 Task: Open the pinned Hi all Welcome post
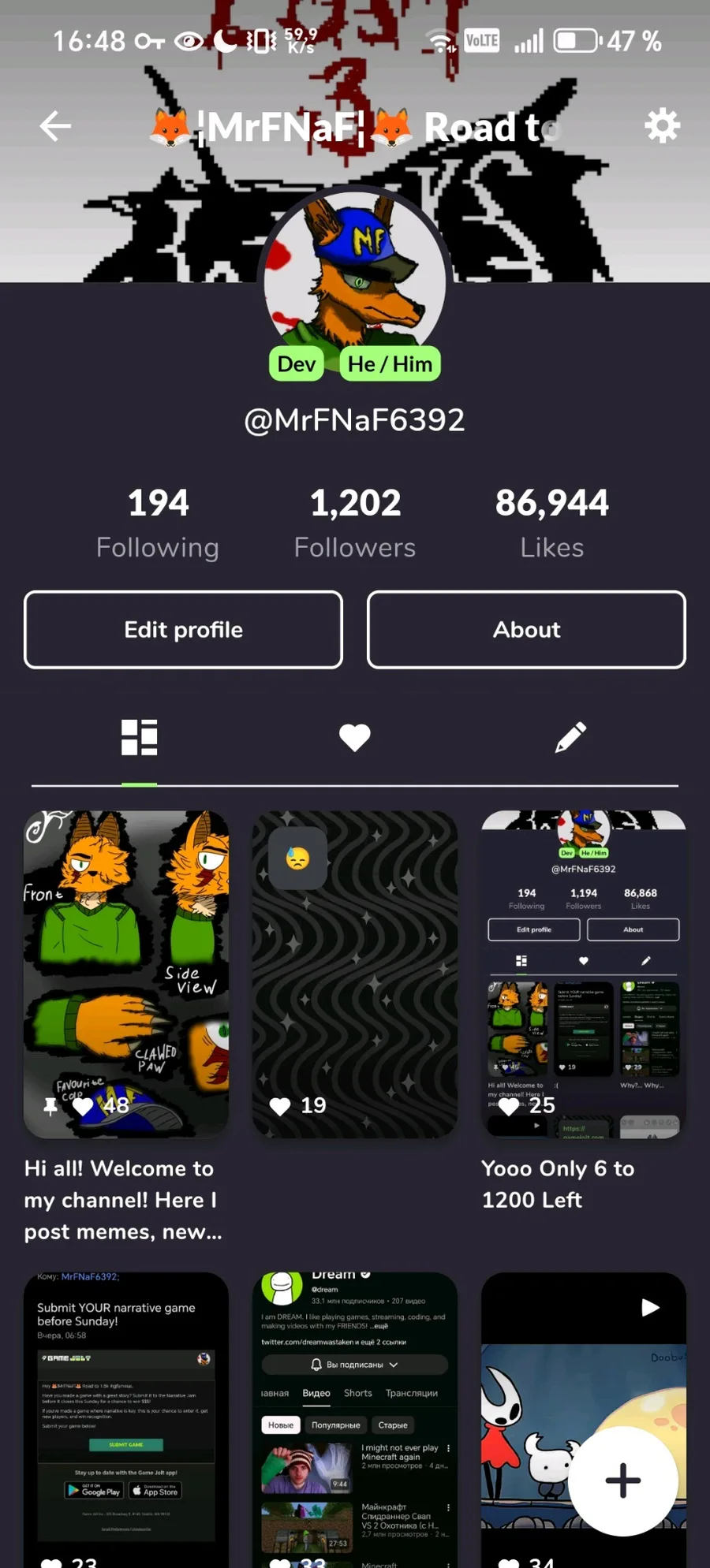pyautogui.click(x=126, y=974)
